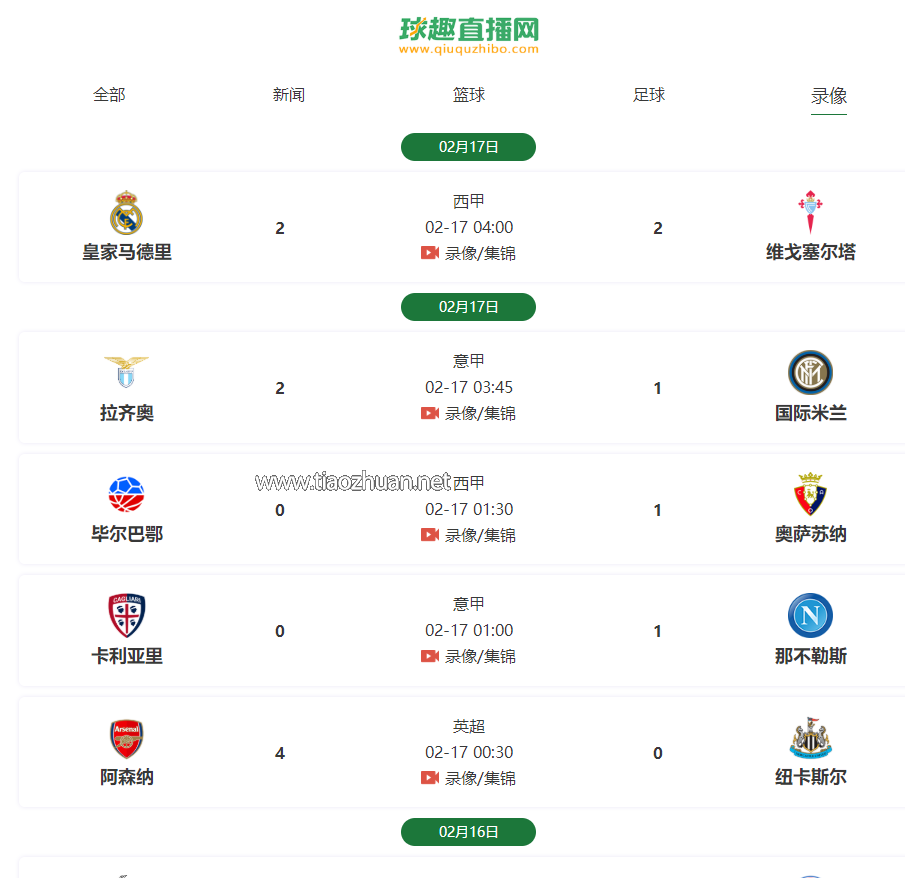Switch to the 全部 tab
The height and width of the screenshot is (878, 905).
coord(109,95)
